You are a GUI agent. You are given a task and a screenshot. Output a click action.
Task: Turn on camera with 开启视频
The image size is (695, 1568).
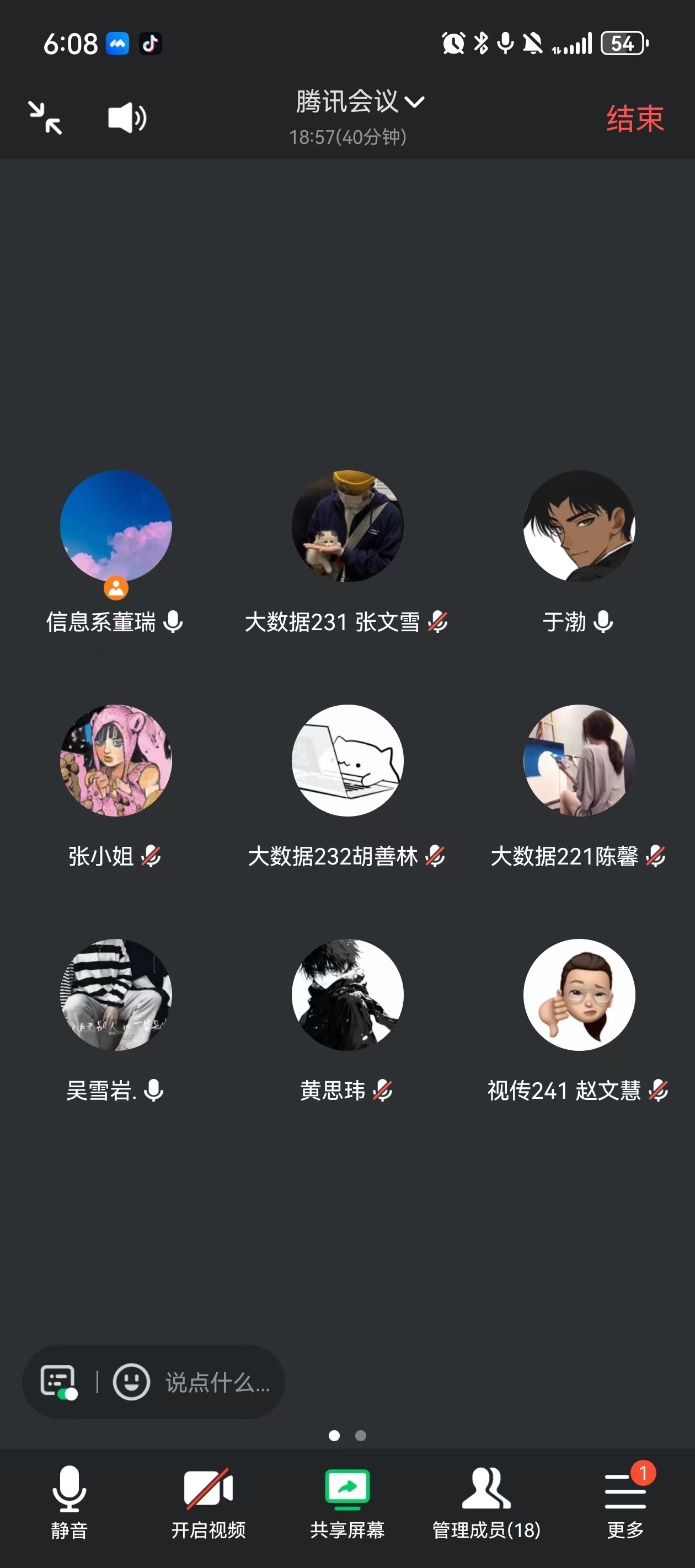point(209,1501)
